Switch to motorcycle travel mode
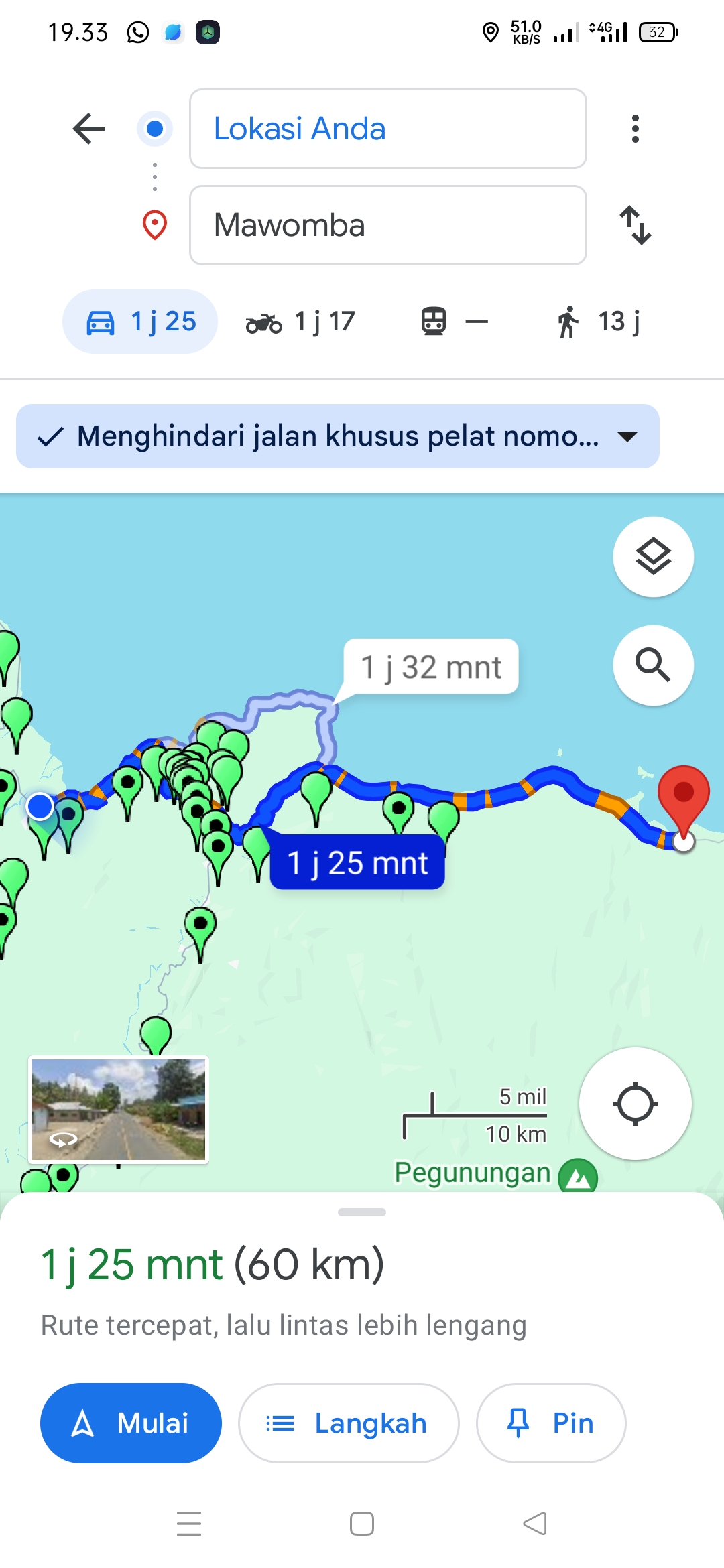 click(300, 322)
